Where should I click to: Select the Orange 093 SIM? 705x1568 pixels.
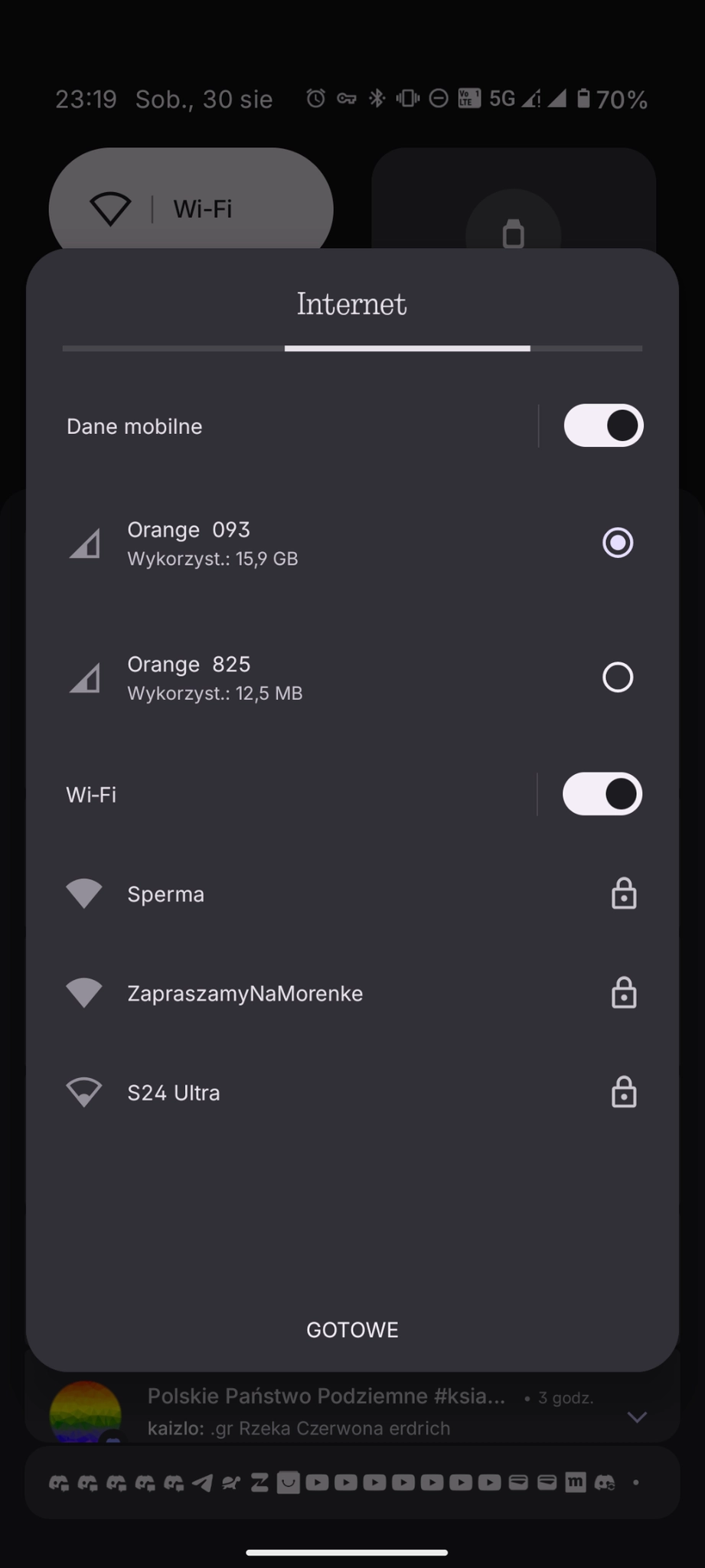click(617, 543)
